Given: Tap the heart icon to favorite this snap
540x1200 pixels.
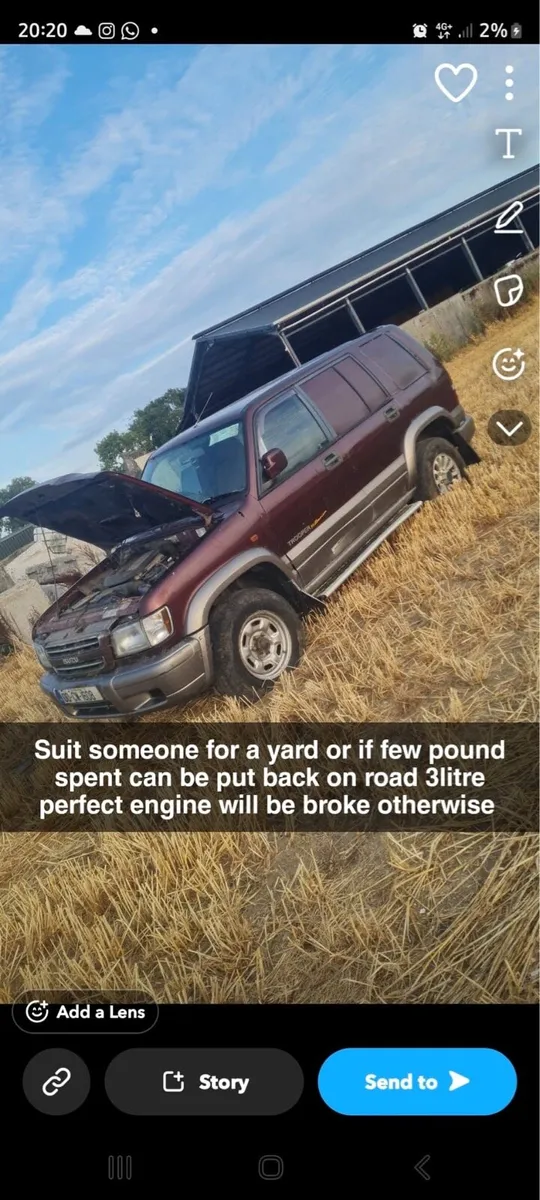Looking at the screenshot, I should click(455, 83).
